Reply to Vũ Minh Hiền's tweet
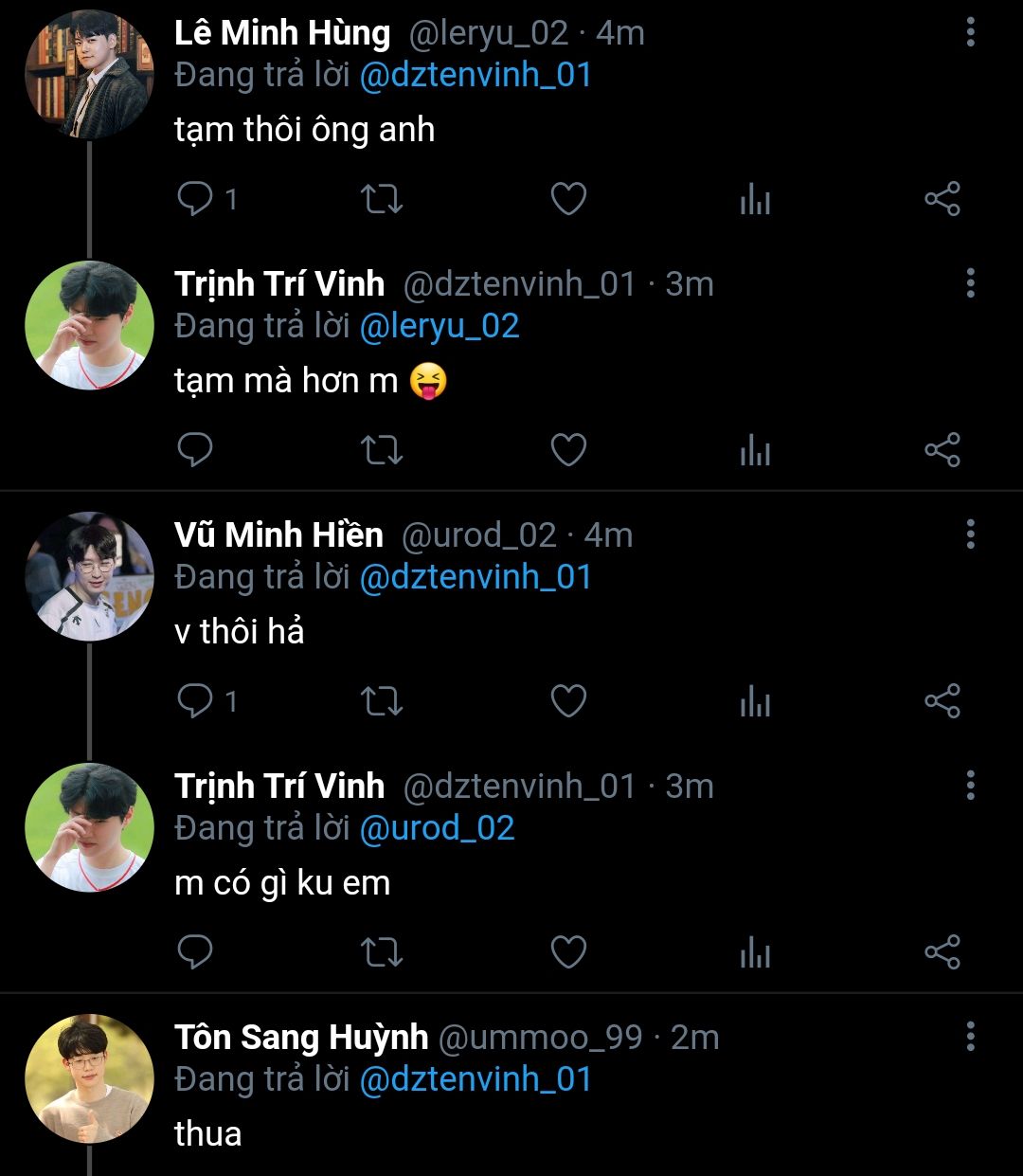1023x1176 pixels. (x=196, y=701)
